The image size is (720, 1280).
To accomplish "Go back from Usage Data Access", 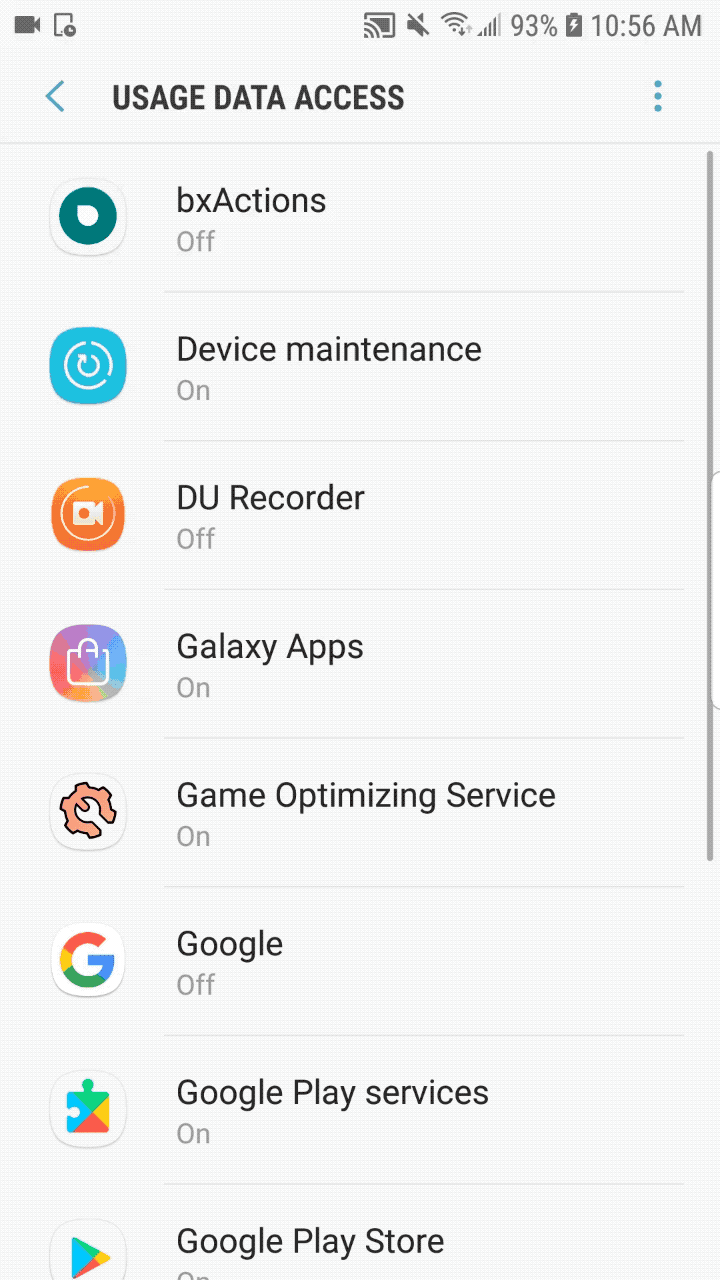I will pyautogui.click(x=55, y=97).
